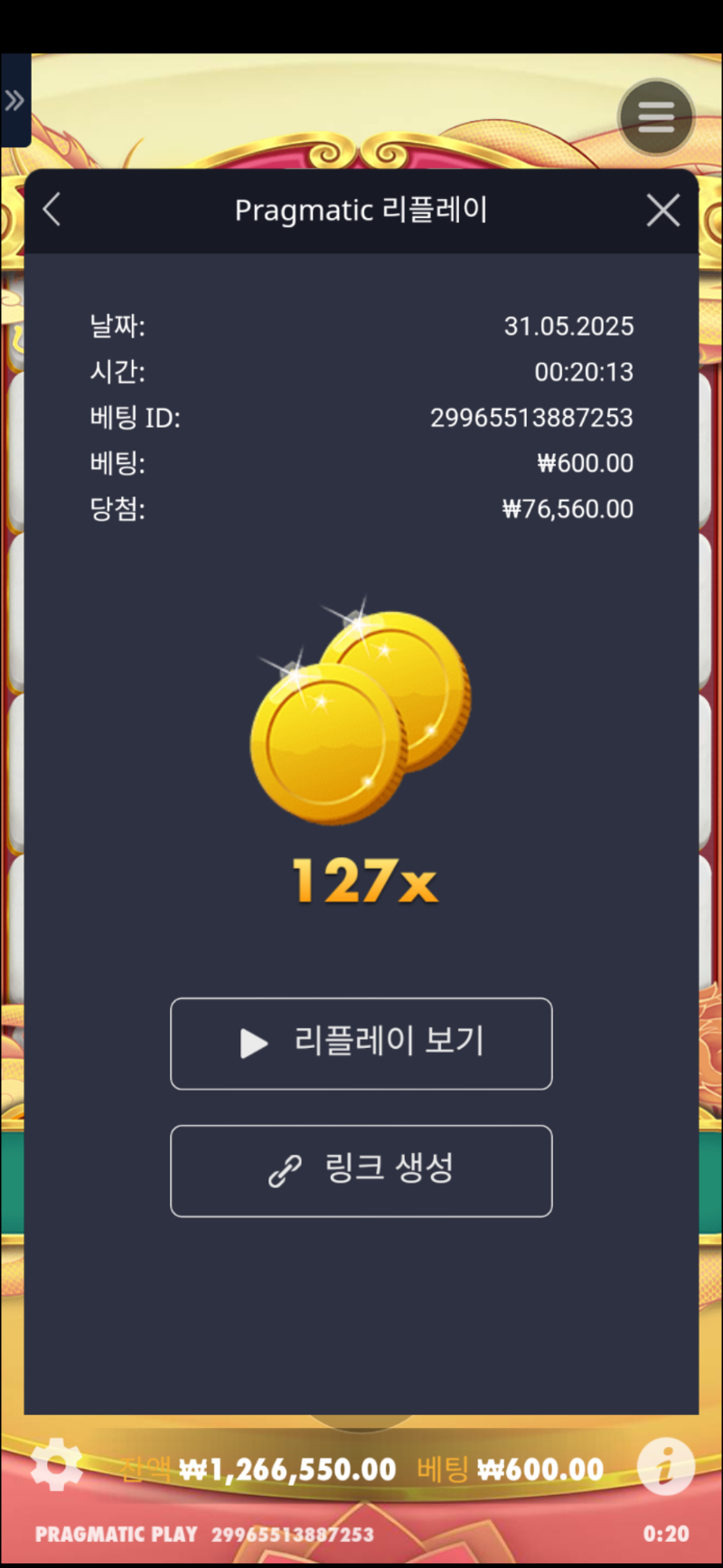Image resolution: width=723 pixels, height=1568 pixels.
Task: Generate a share link with 링크 생성
Action: [x=361, y=1170]
